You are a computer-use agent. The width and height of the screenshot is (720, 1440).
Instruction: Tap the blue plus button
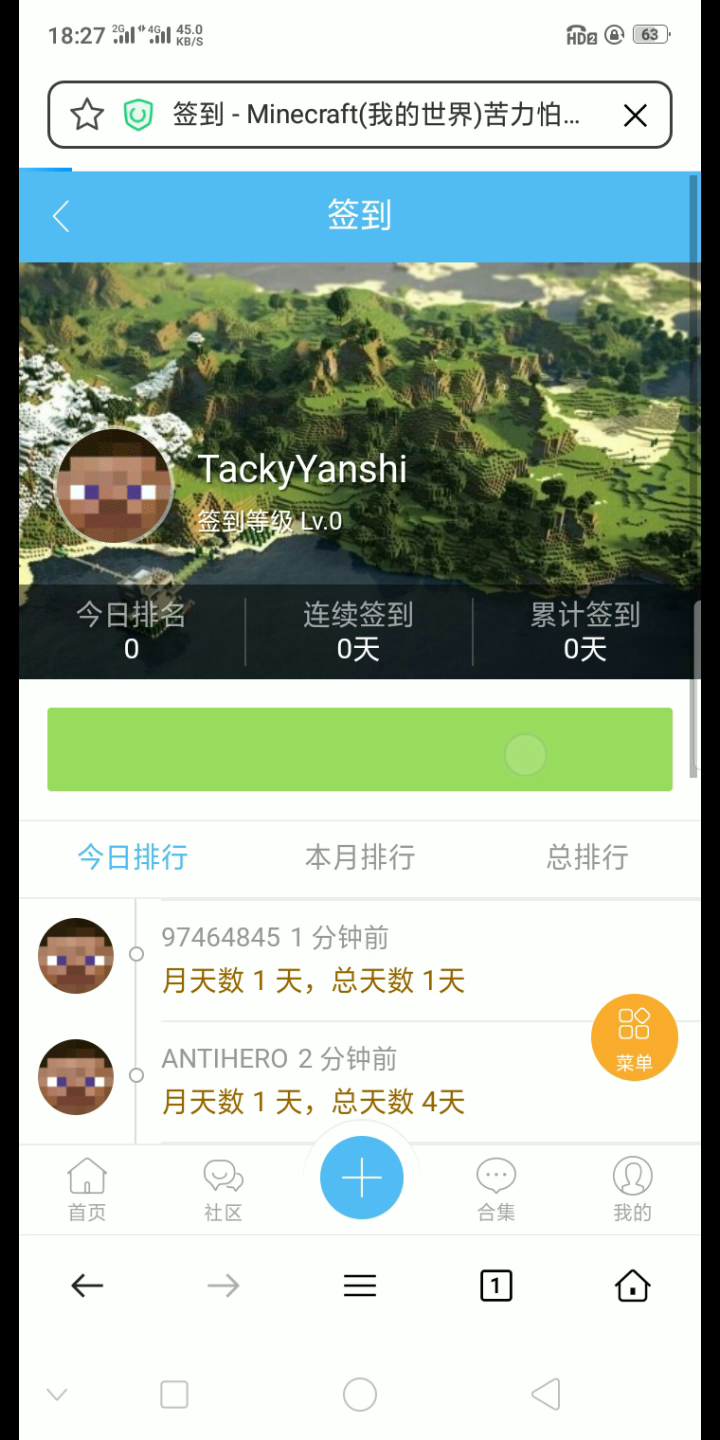(x=361, y=1178)
